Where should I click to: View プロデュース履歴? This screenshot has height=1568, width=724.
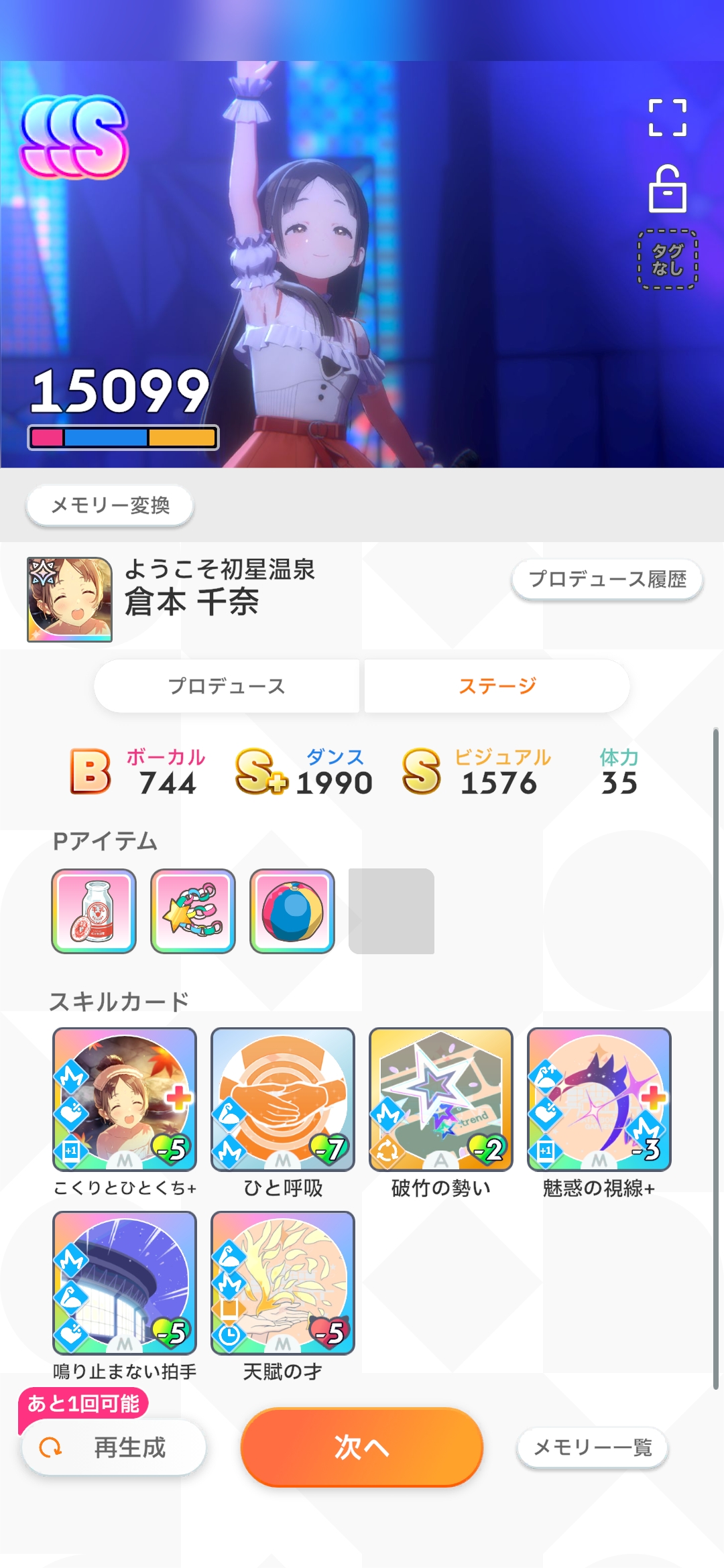pyautogui.click(x=607, y=579)
